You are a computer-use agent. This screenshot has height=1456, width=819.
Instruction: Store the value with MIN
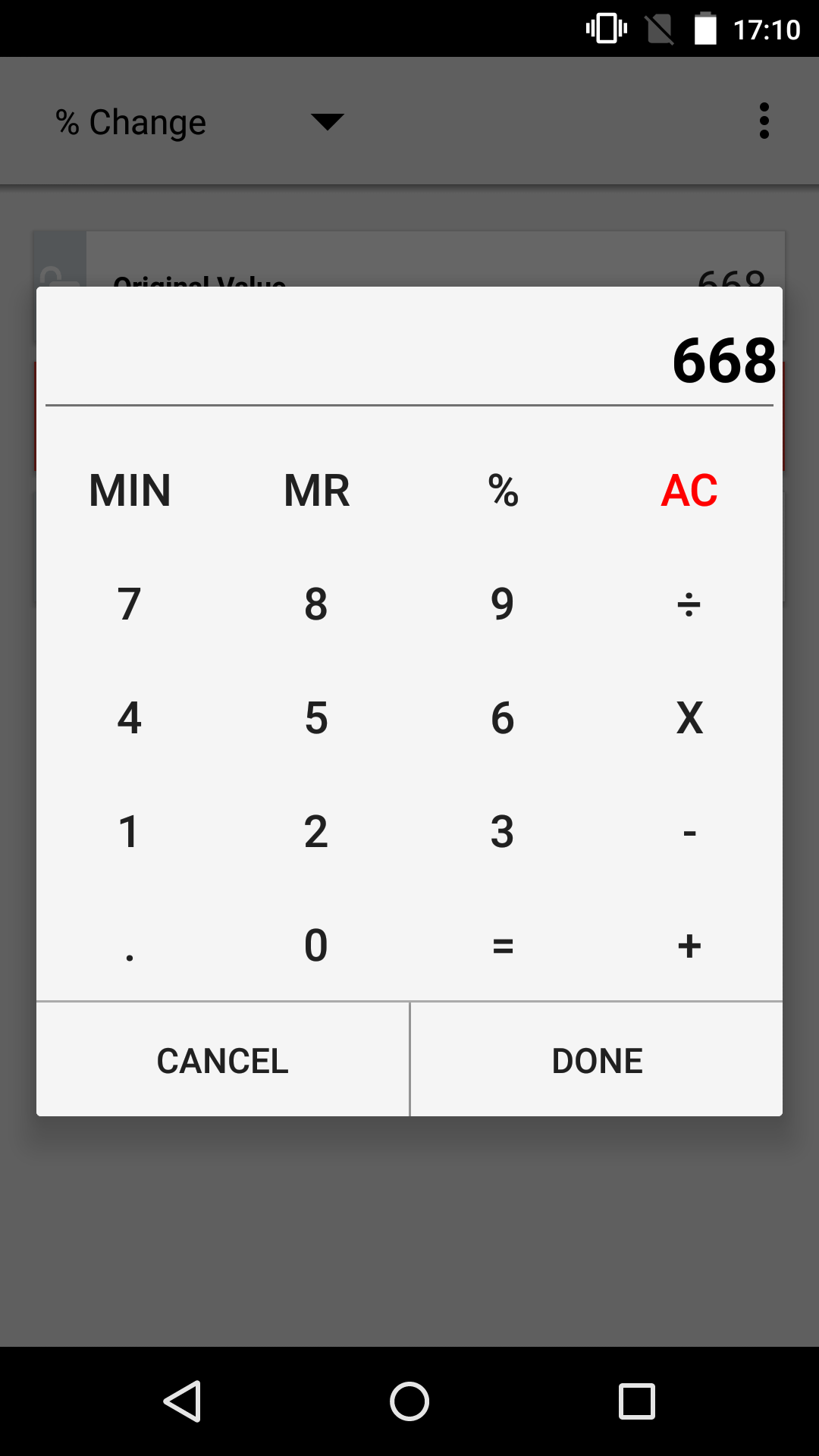[130, 491]
